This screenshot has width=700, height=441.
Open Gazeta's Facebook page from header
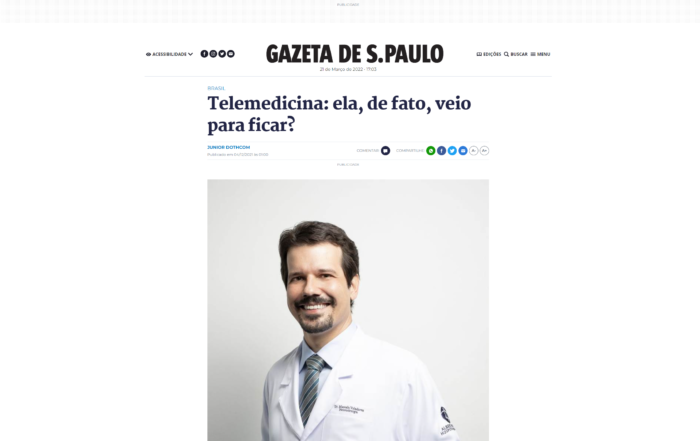click(204, 54)
